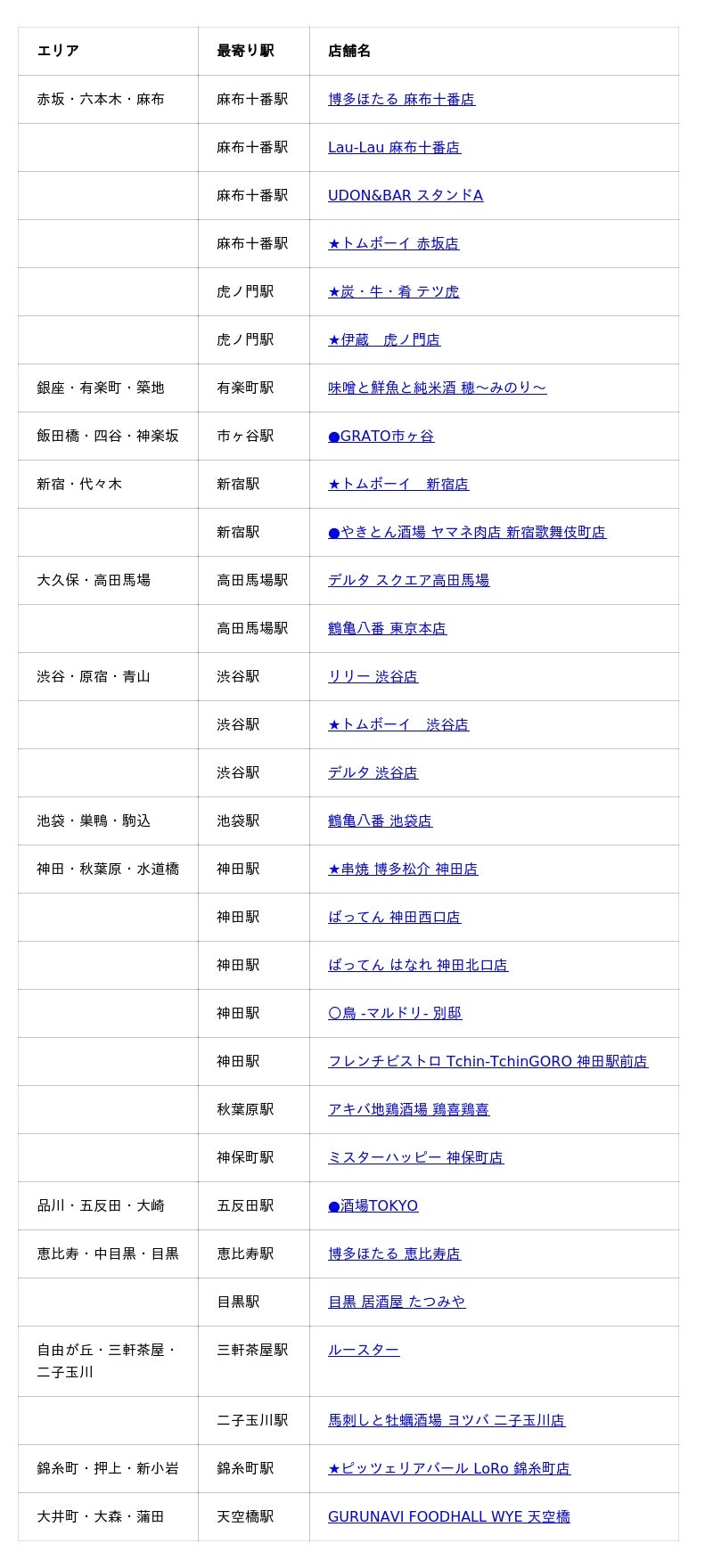Open the 博多ほたる 麻布十番店 link

401,100
